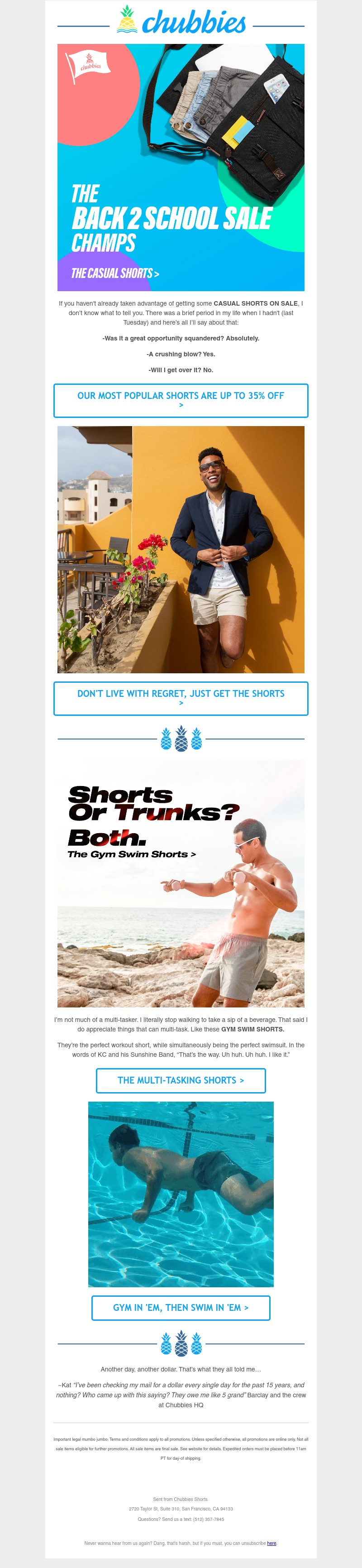Image resolution: width=362 pixels, height=1568 pixels.
Task: Tap 'The multi-tasking shorts' button
Action: pos(181,1080)
